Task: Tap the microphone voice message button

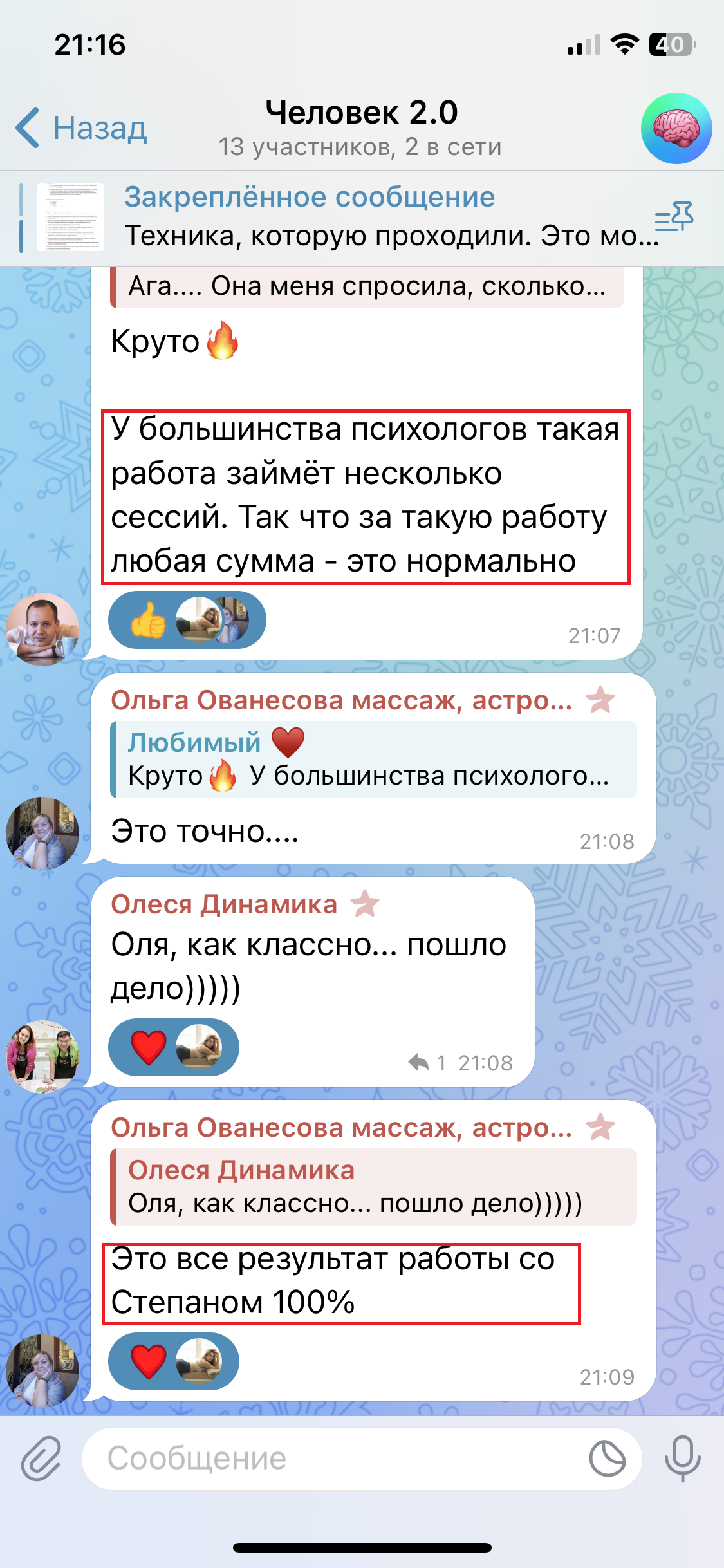Action: click(682, 1459)
